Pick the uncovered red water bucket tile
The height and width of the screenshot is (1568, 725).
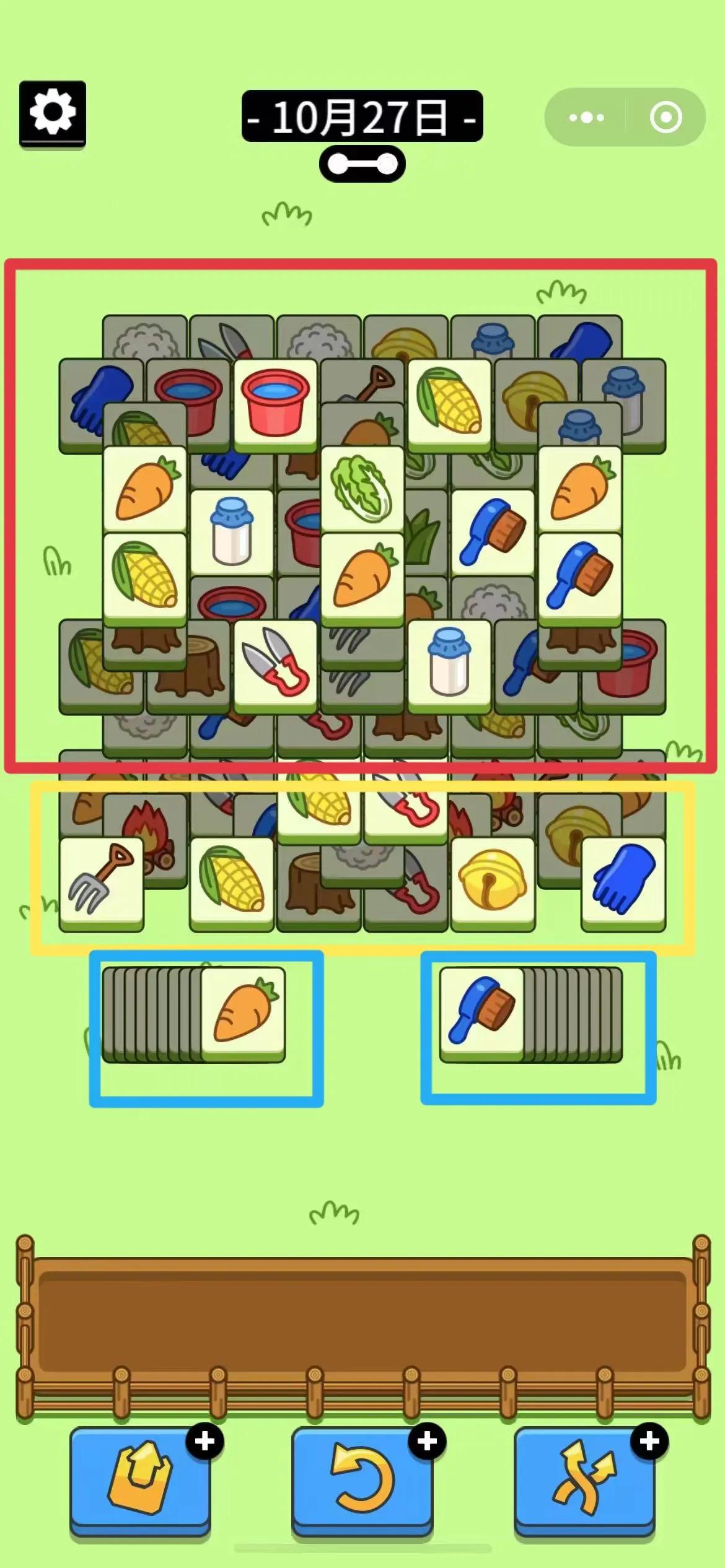click(x=275, y=405)
